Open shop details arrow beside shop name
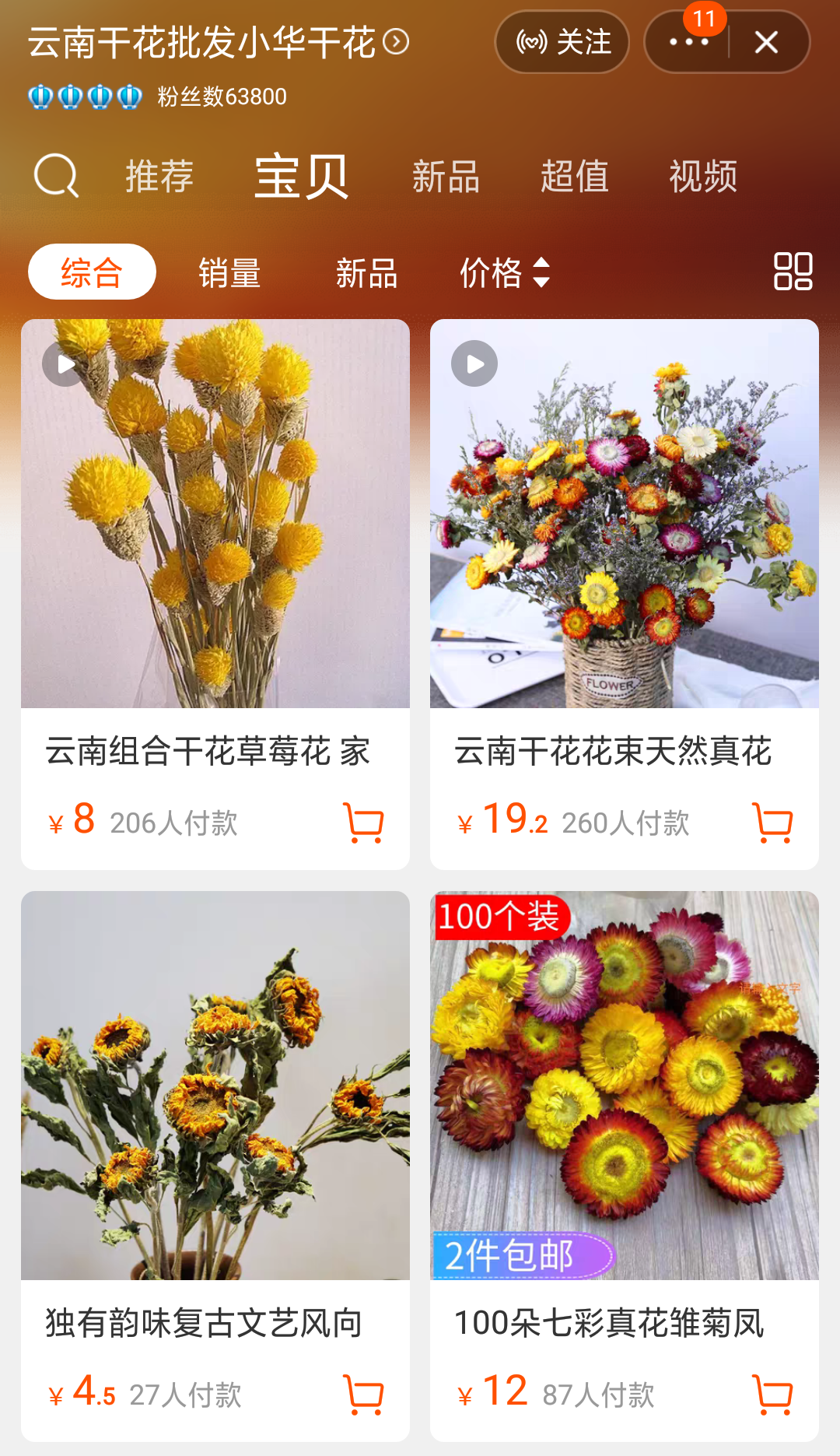Image resolution: width=840 pixels, height=1456 pixels. [396, 41]
